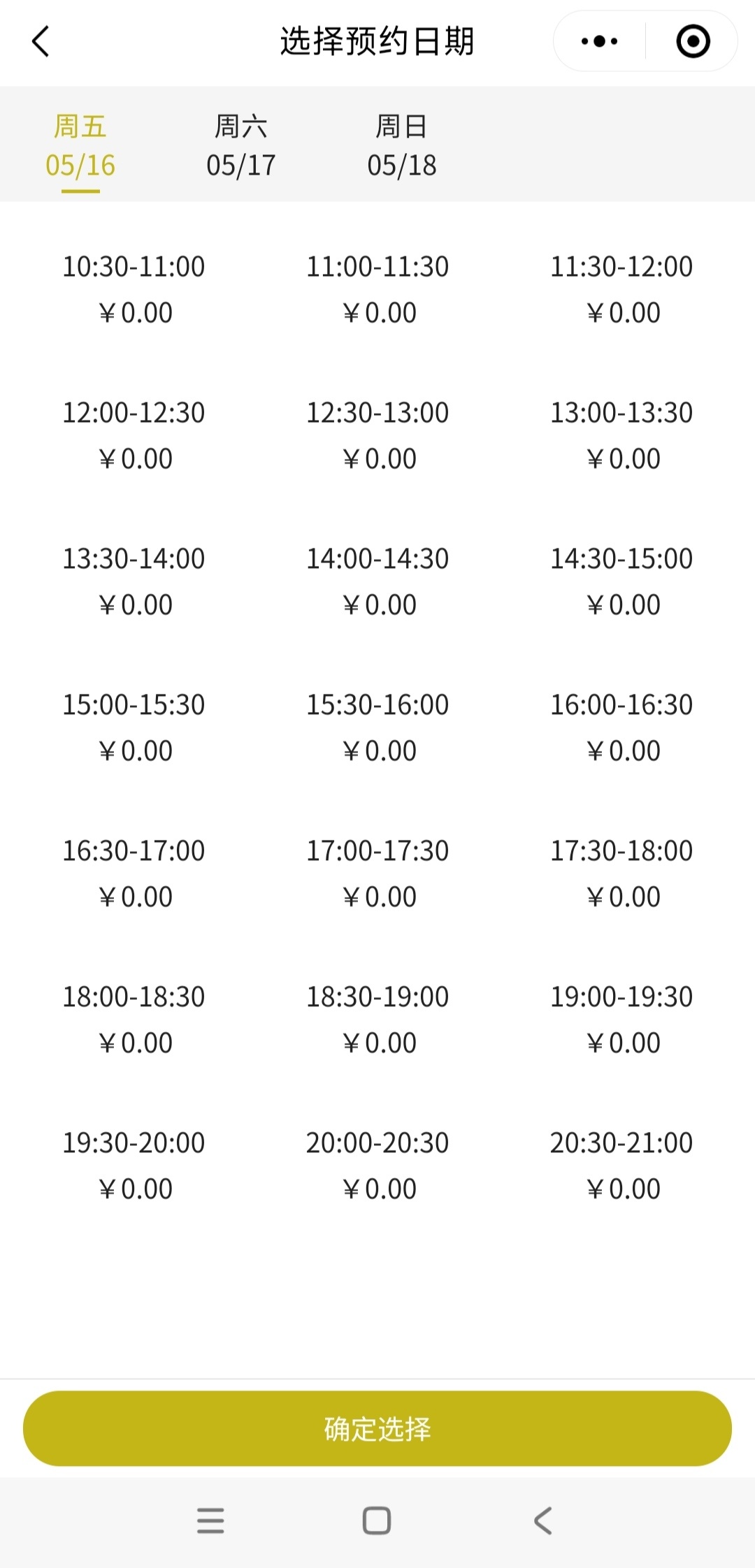Close the mini program with the circle icon
Viewport: 755px width, 1568px height.
click(x=693, y=41)
